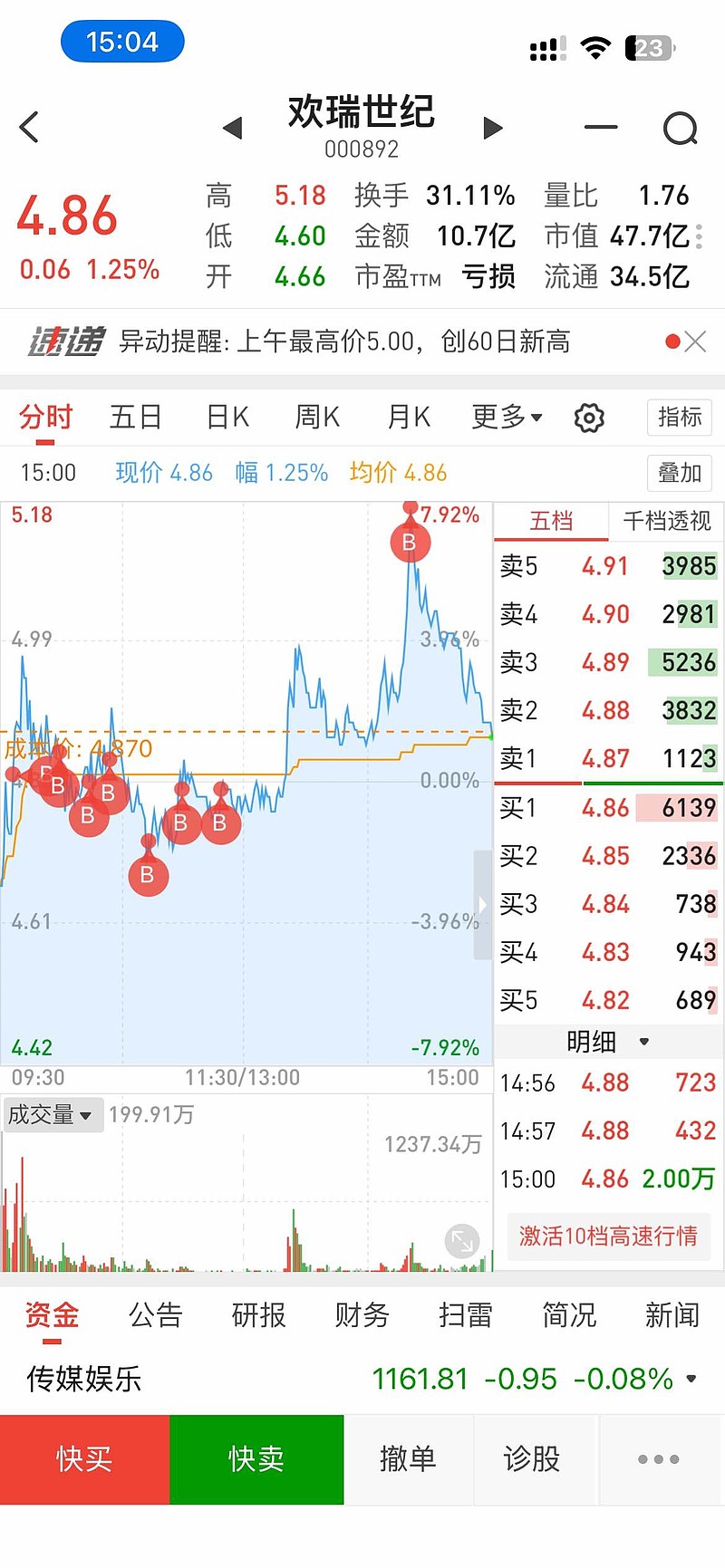Open the 更多 chart period dropdown

point(507,418)
